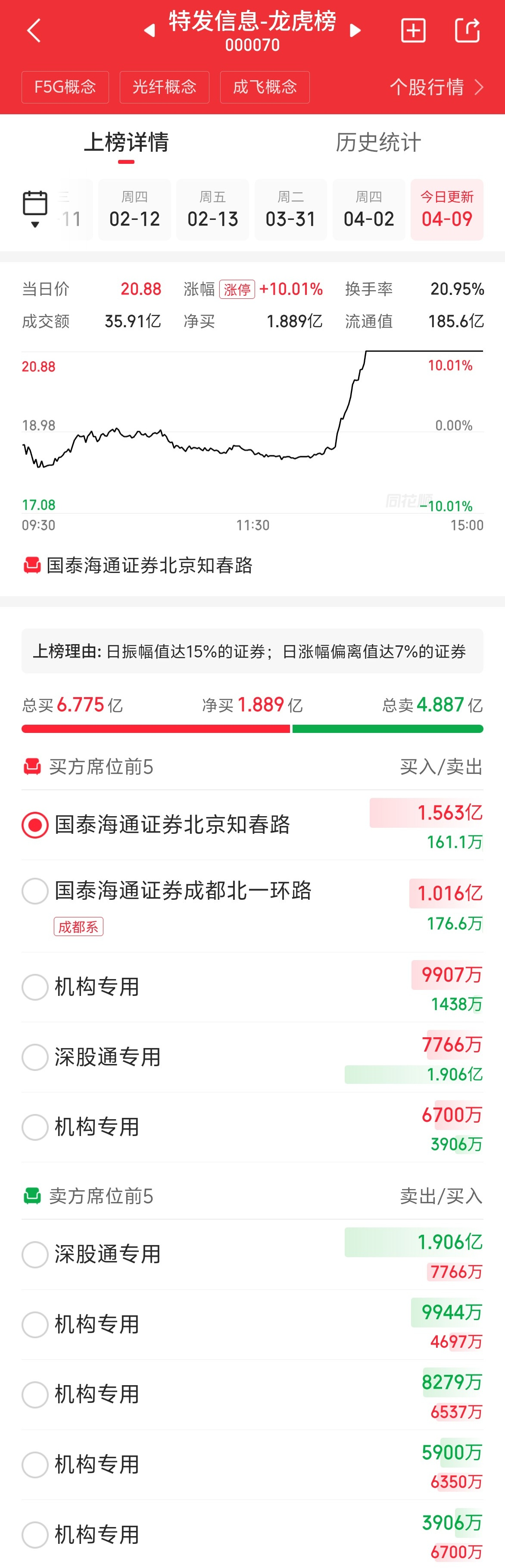The image size is (505, 1568).
Task: Open the 光纤概念 concept chip
Action: tap(164, 87)
